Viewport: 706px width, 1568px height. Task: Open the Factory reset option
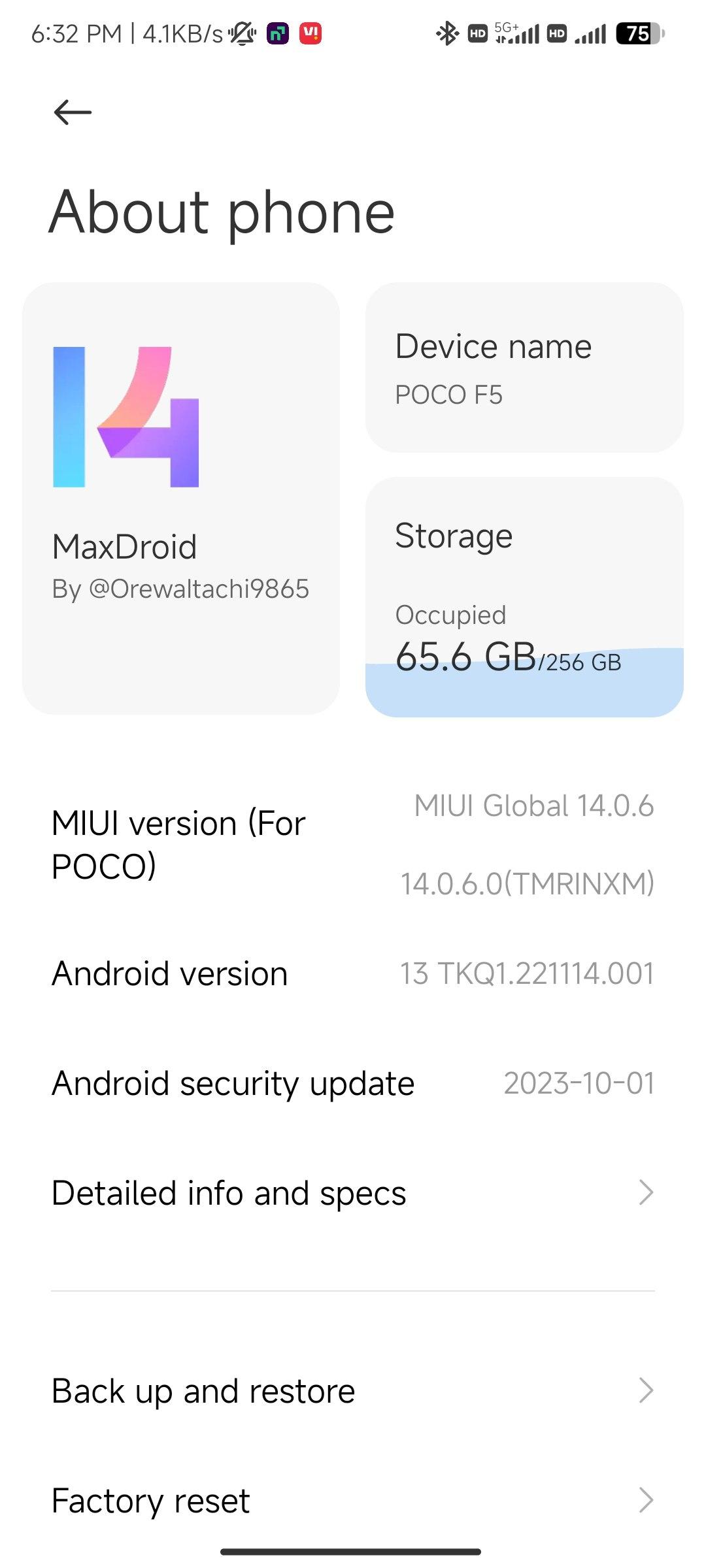click(353, 1500)
